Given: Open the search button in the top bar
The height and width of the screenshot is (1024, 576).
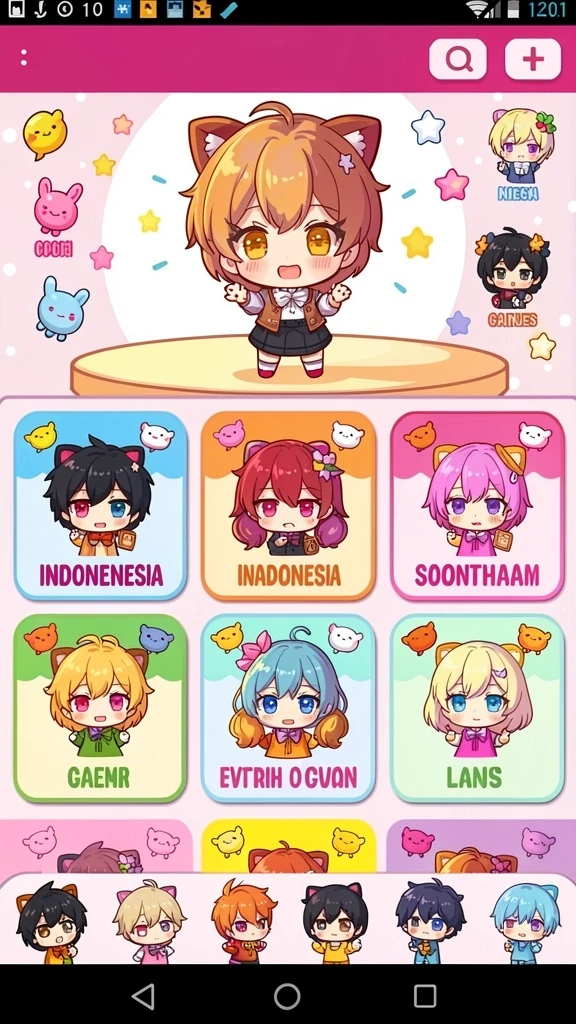Looking at the screenshot, I should [x=458, y=59].
